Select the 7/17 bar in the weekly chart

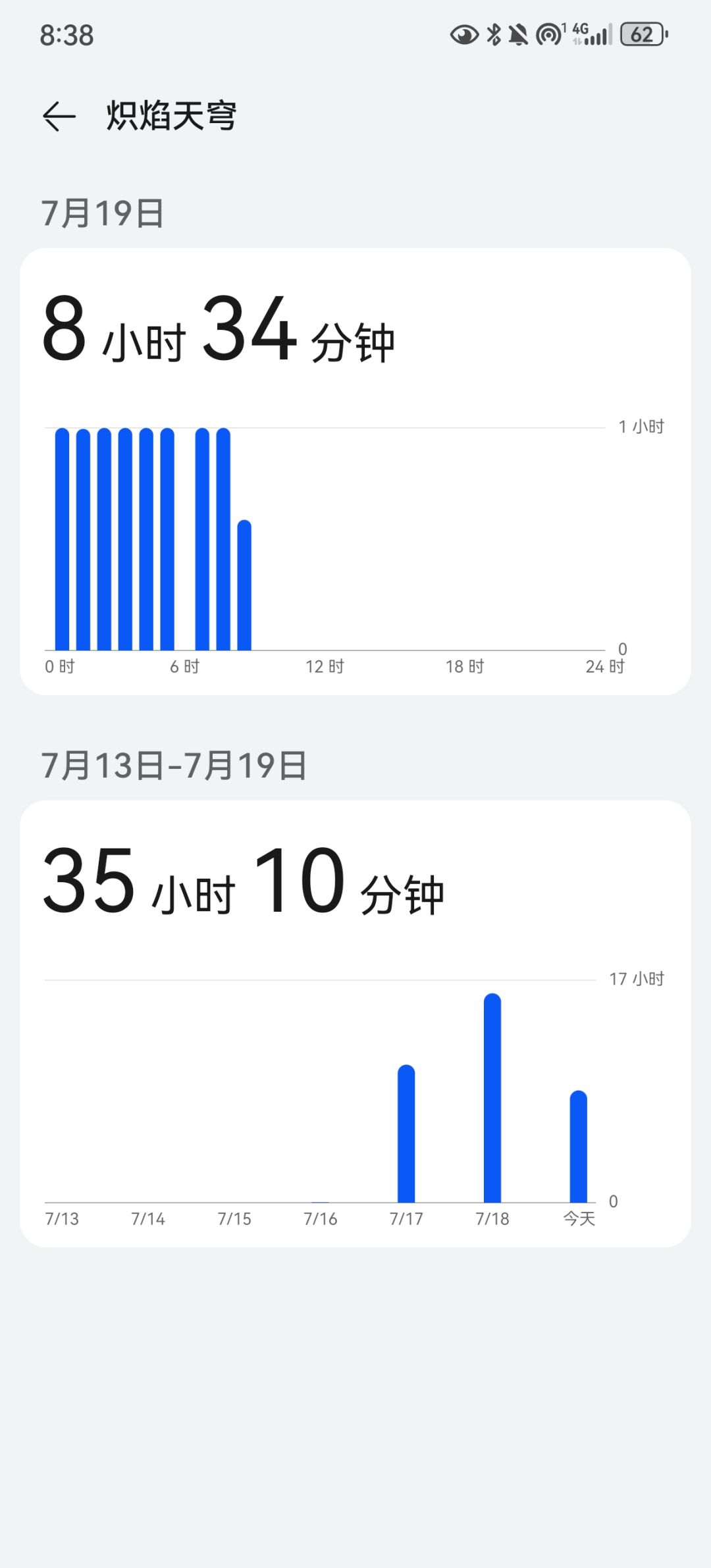(x=406, y=1134)
